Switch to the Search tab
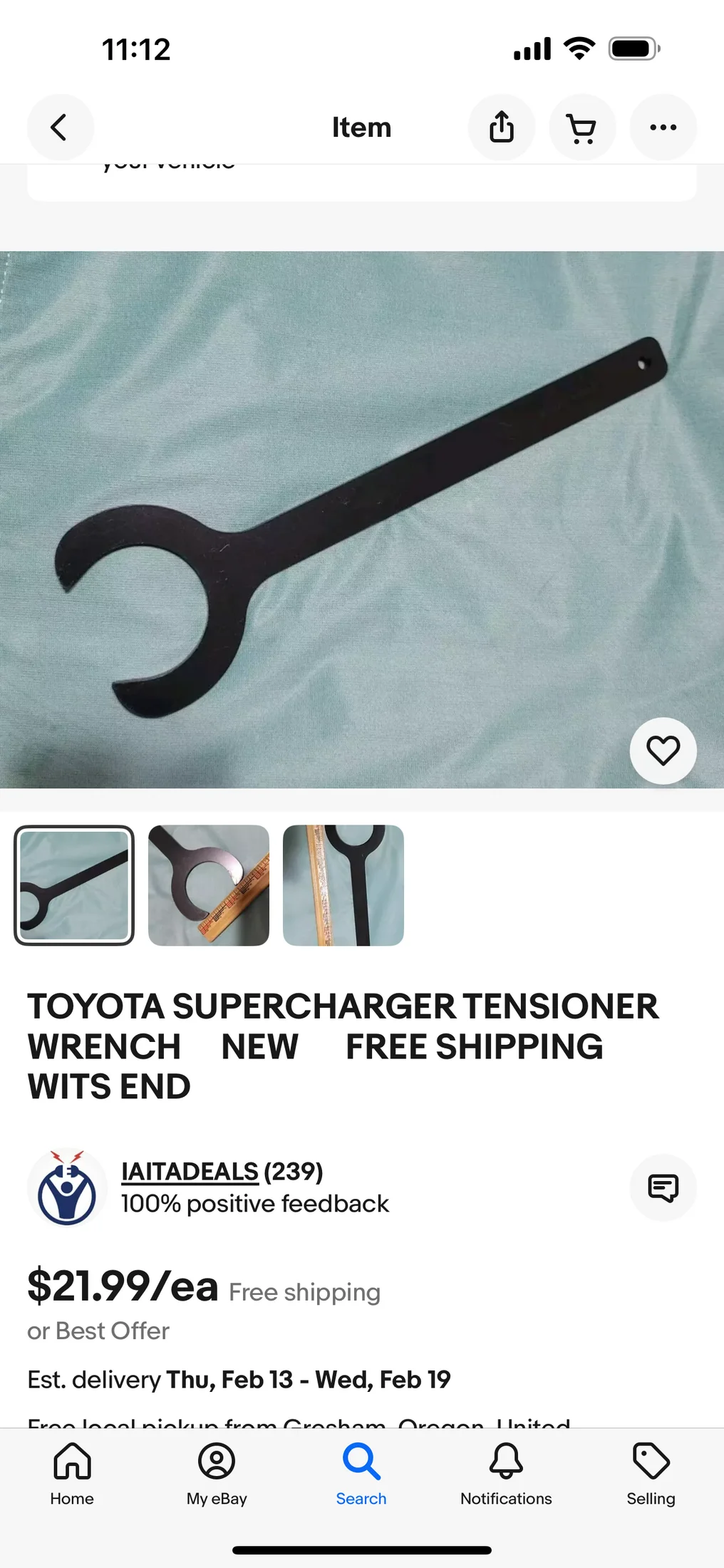The image size is (724, 1568). (361, 1474)
